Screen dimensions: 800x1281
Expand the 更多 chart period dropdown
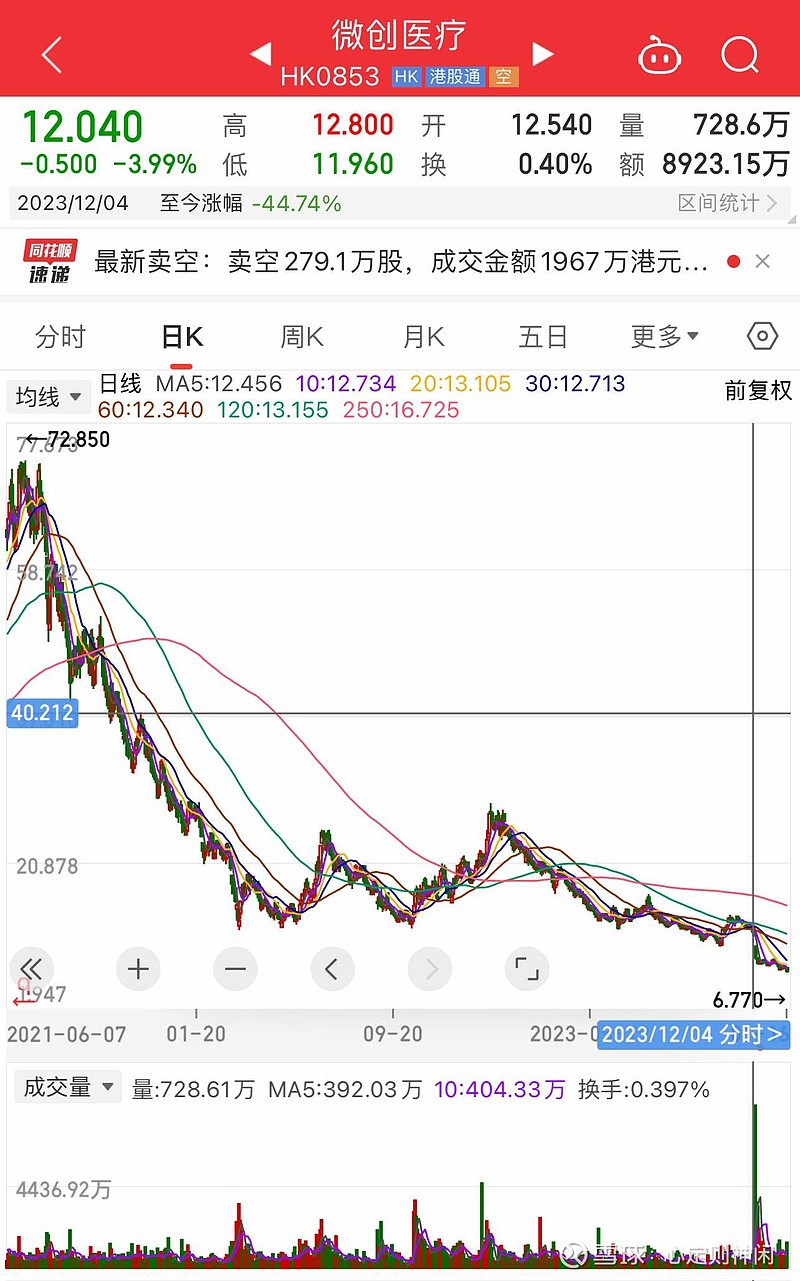click(664, 337)
